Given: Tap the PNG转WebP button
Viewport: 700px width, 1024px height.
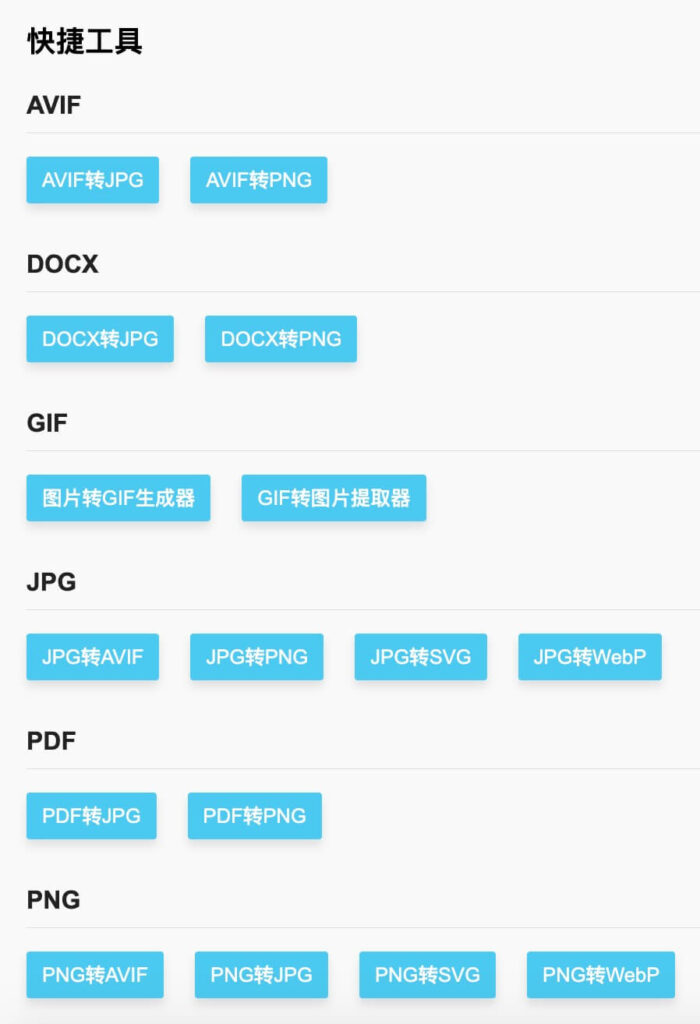Looking at the screenshot, I should 601,975.
